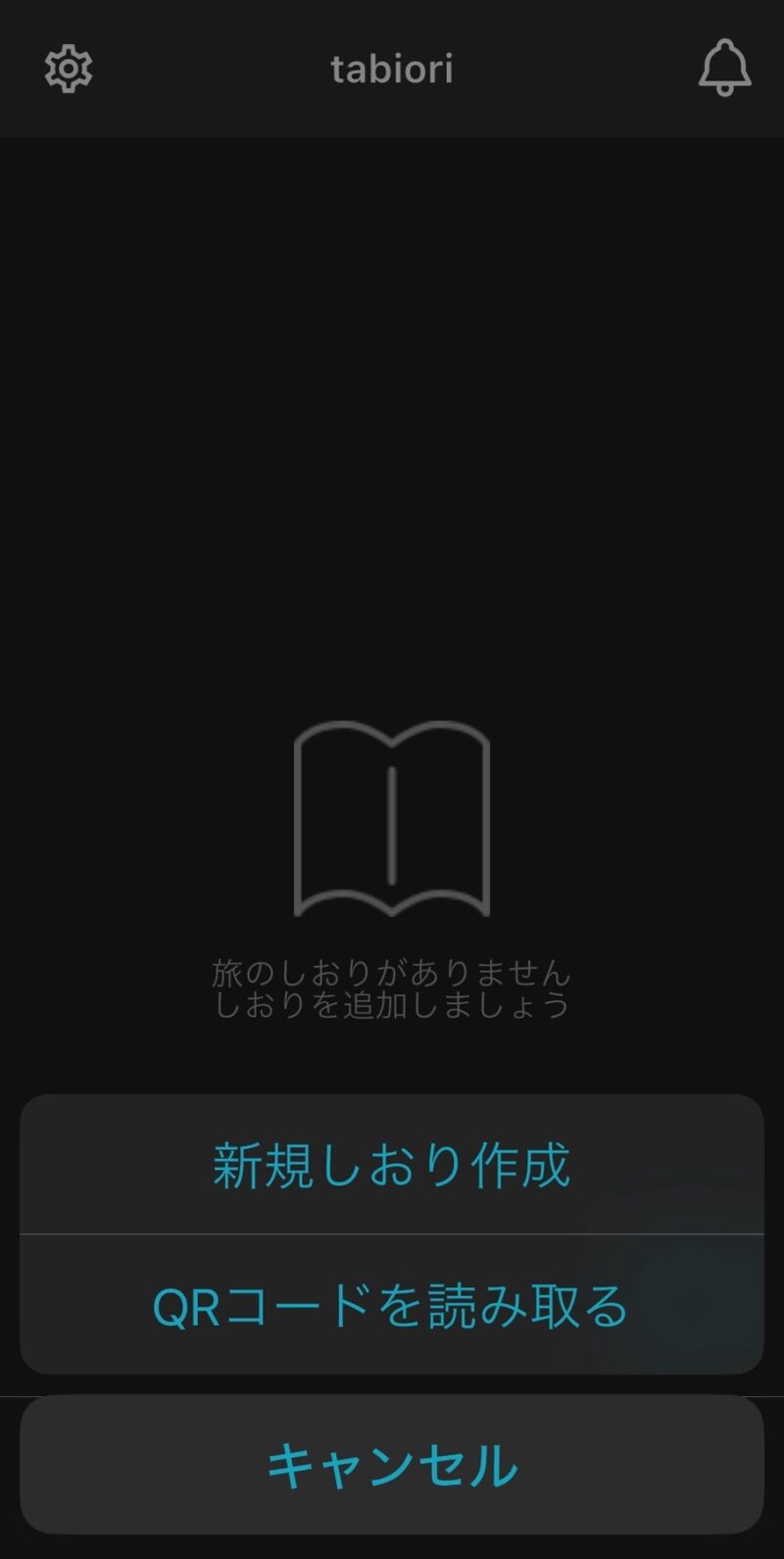
Task: Open the settings gear icon
Action: (x=69, y=69)
